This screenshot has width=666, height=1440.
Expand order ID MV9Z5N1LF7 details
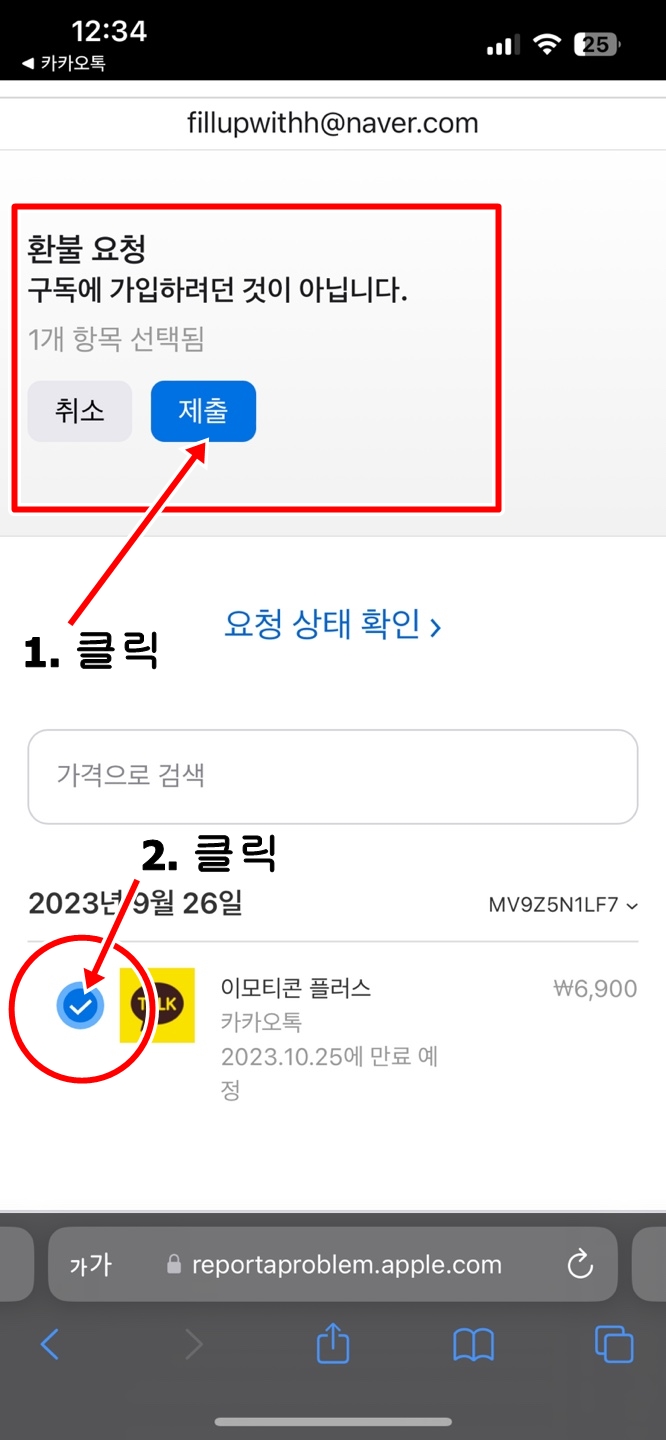tap(563, 906)
